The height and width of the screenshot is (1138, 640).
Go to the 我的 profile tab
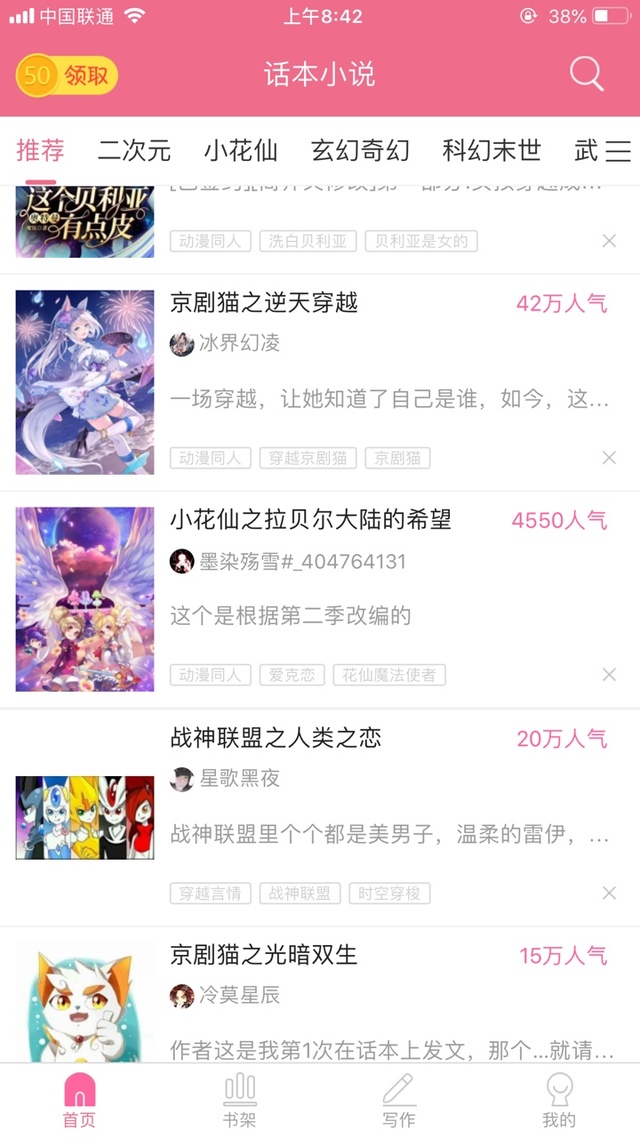click(x=559, y=1101)
